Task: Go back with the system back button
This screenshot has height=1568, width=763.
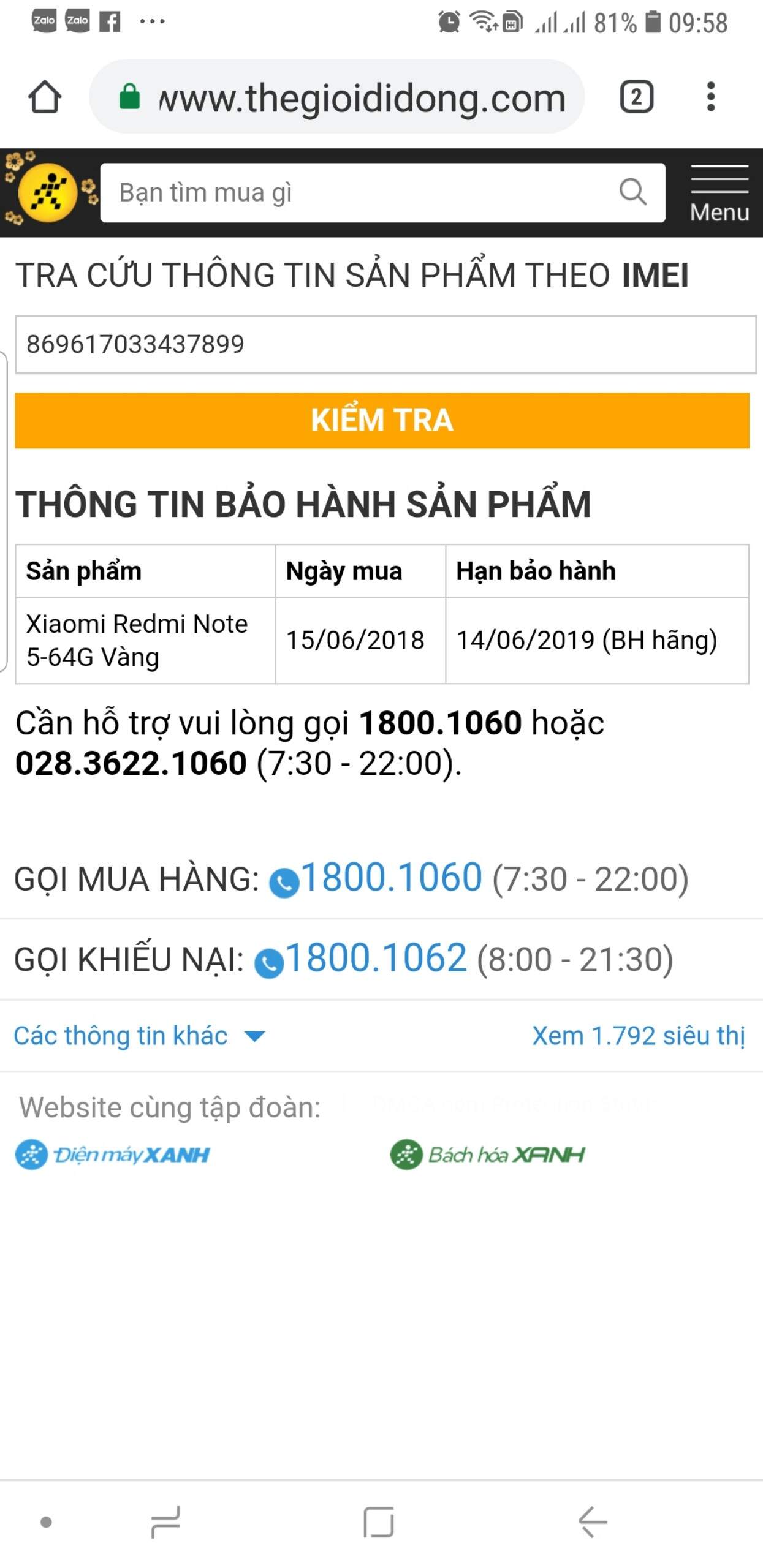Action: point(593,1521)
